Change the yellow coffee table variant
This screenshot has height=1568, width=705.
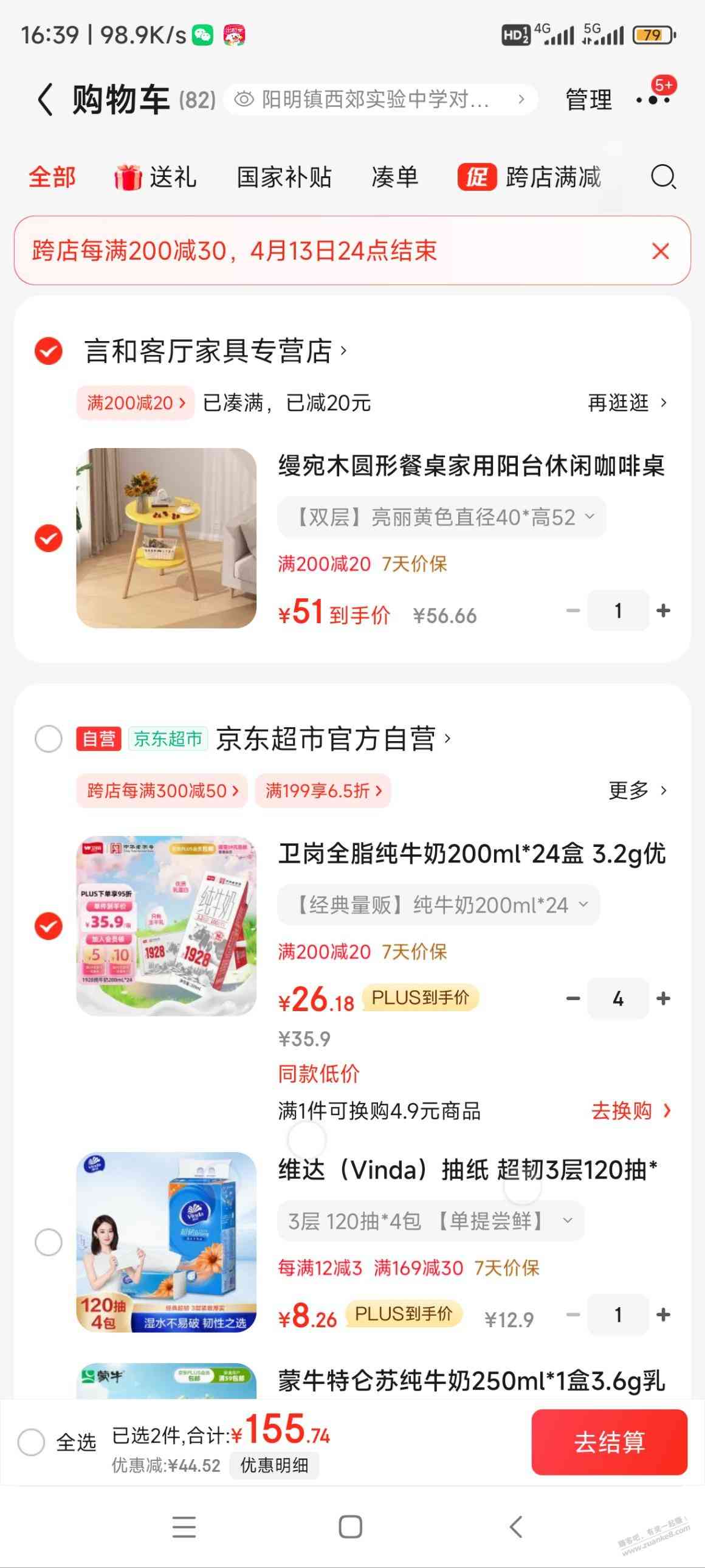click(442, 517)
